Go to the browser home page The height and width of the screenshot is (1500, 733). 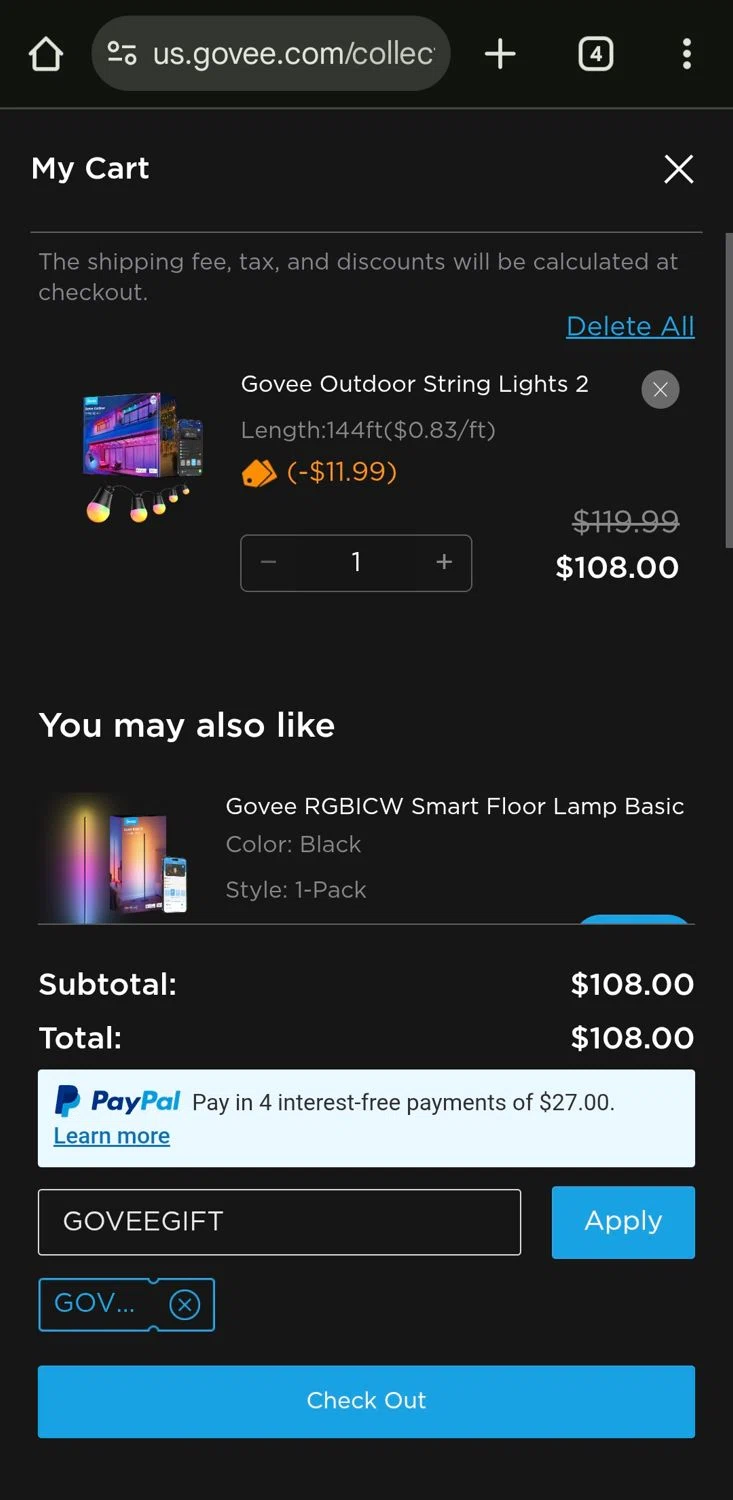(46, 54)
